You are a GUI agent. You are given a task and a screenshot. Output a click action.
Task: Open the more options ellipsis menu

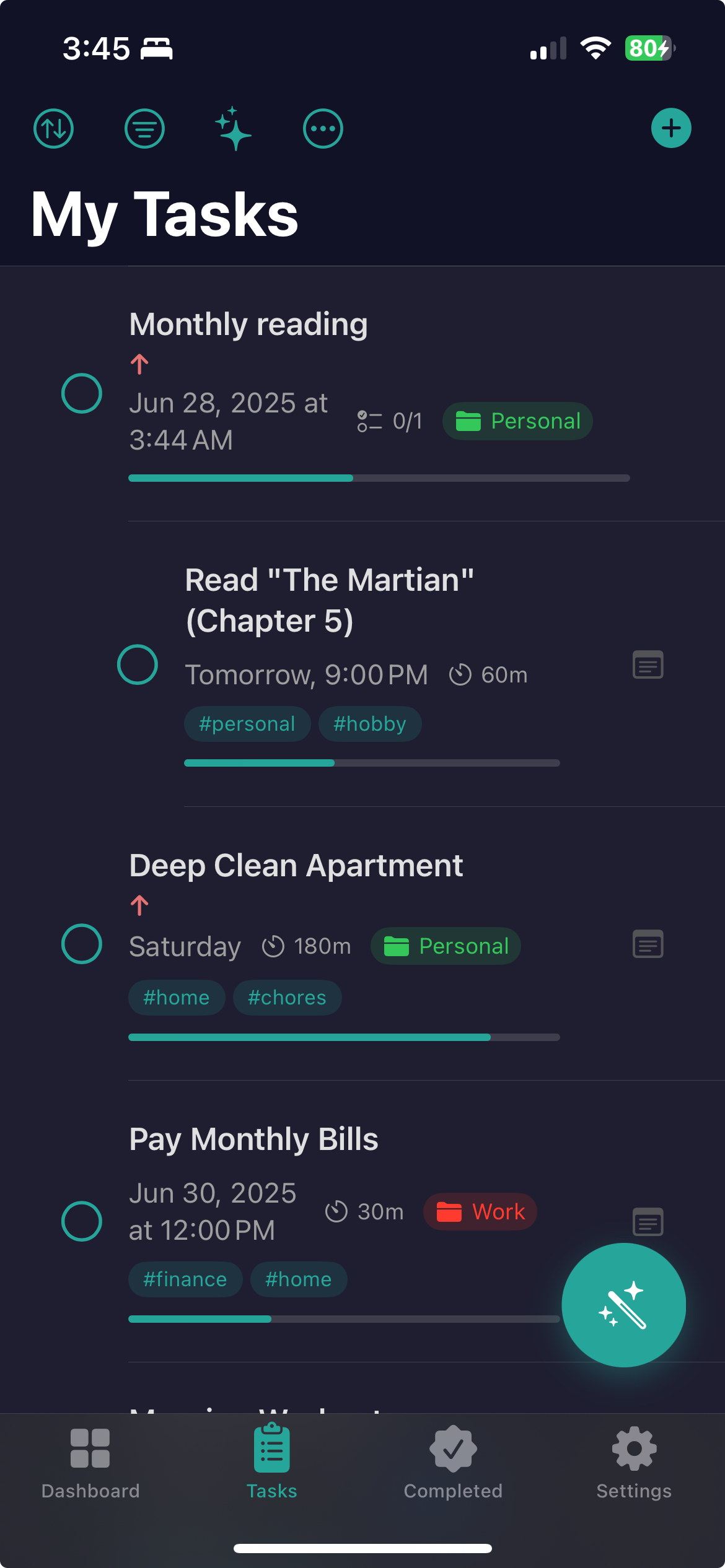tap(322, 128)
